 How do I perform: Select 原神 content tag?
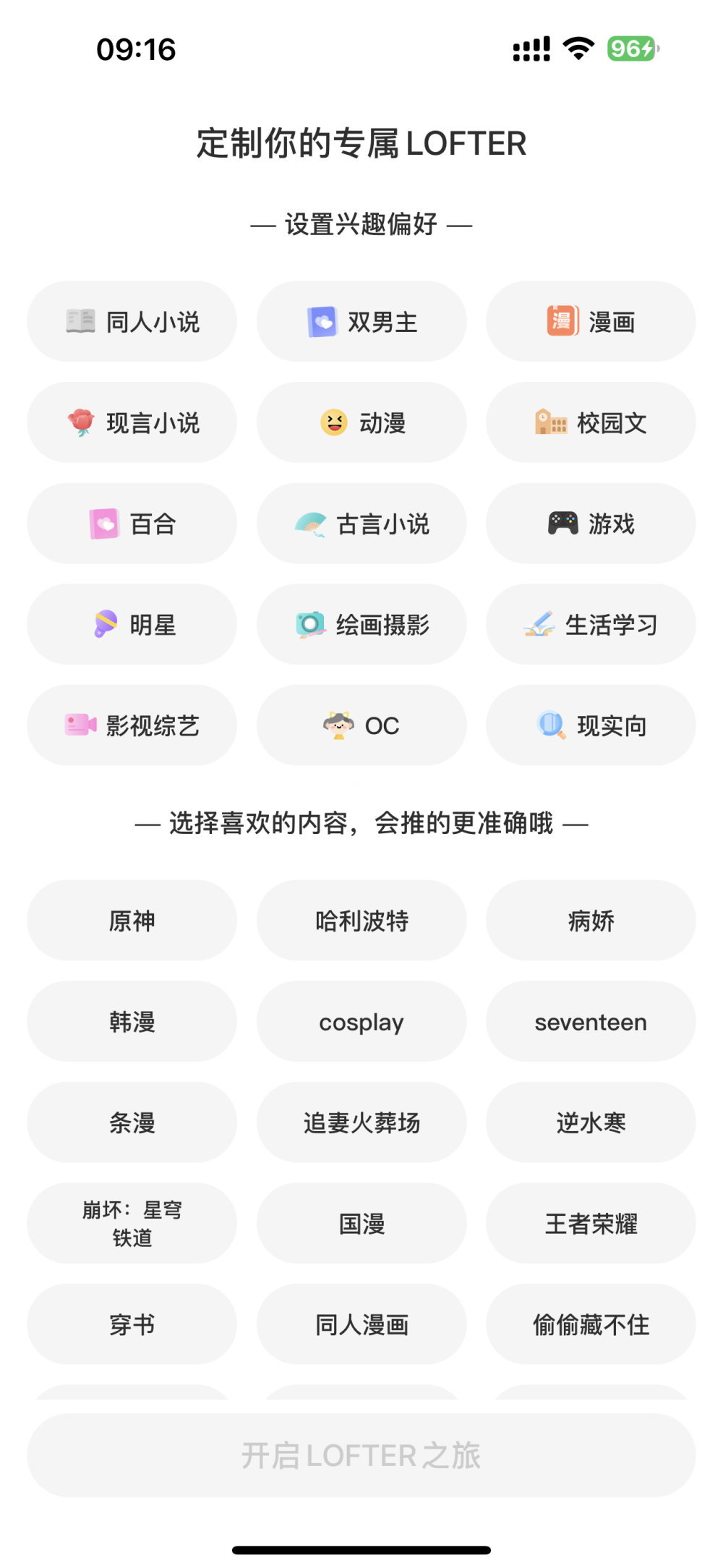pos(132,921)
